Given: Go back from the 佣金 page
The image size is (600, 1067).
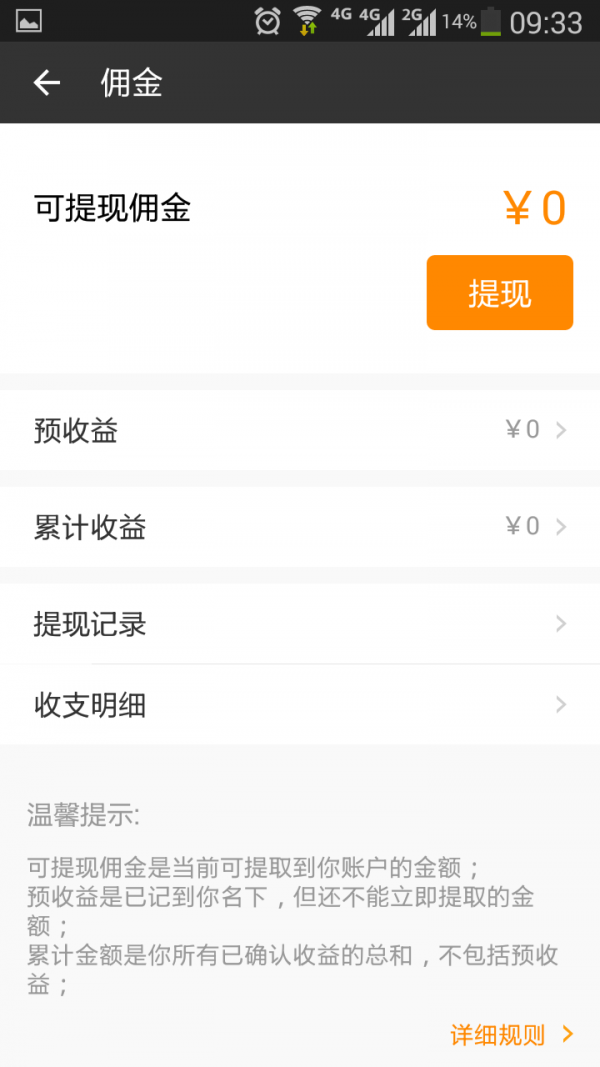Looking at the screenshot, I should (x=47, y=83).
